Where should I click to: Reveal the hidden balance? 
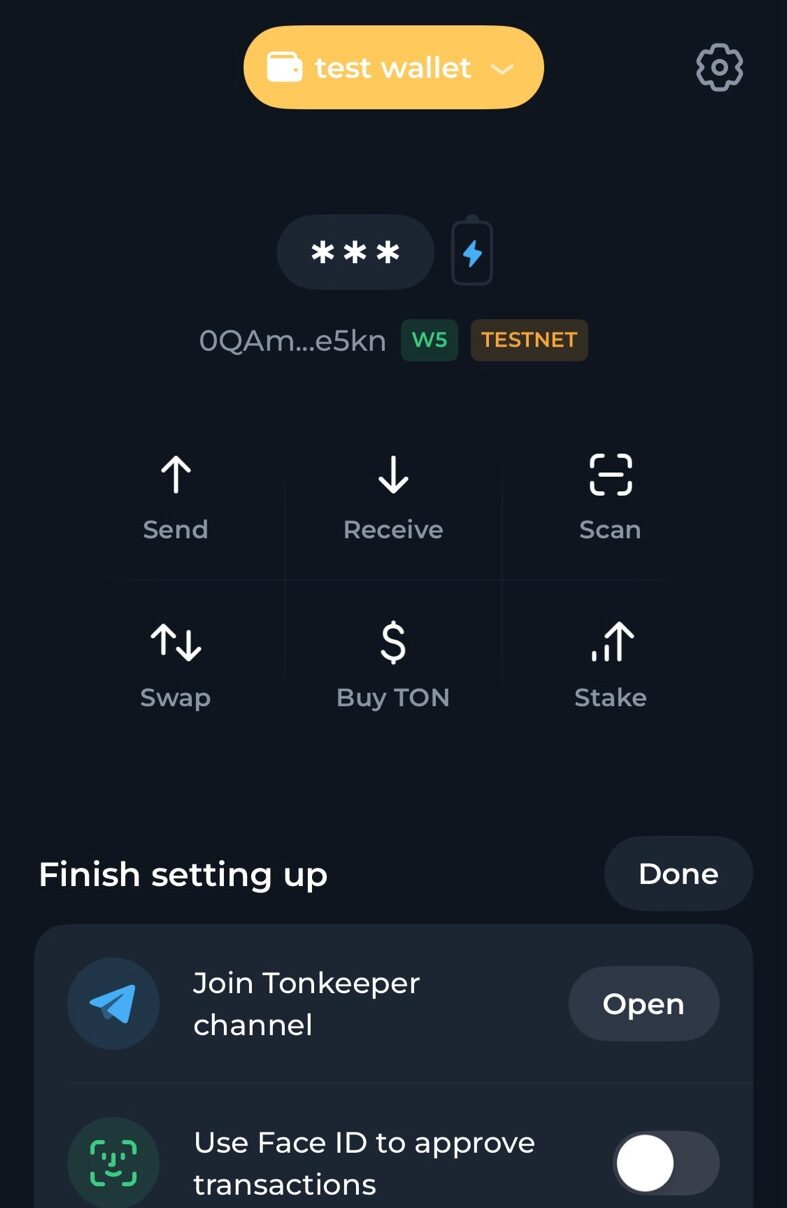[x=355, y=253]
